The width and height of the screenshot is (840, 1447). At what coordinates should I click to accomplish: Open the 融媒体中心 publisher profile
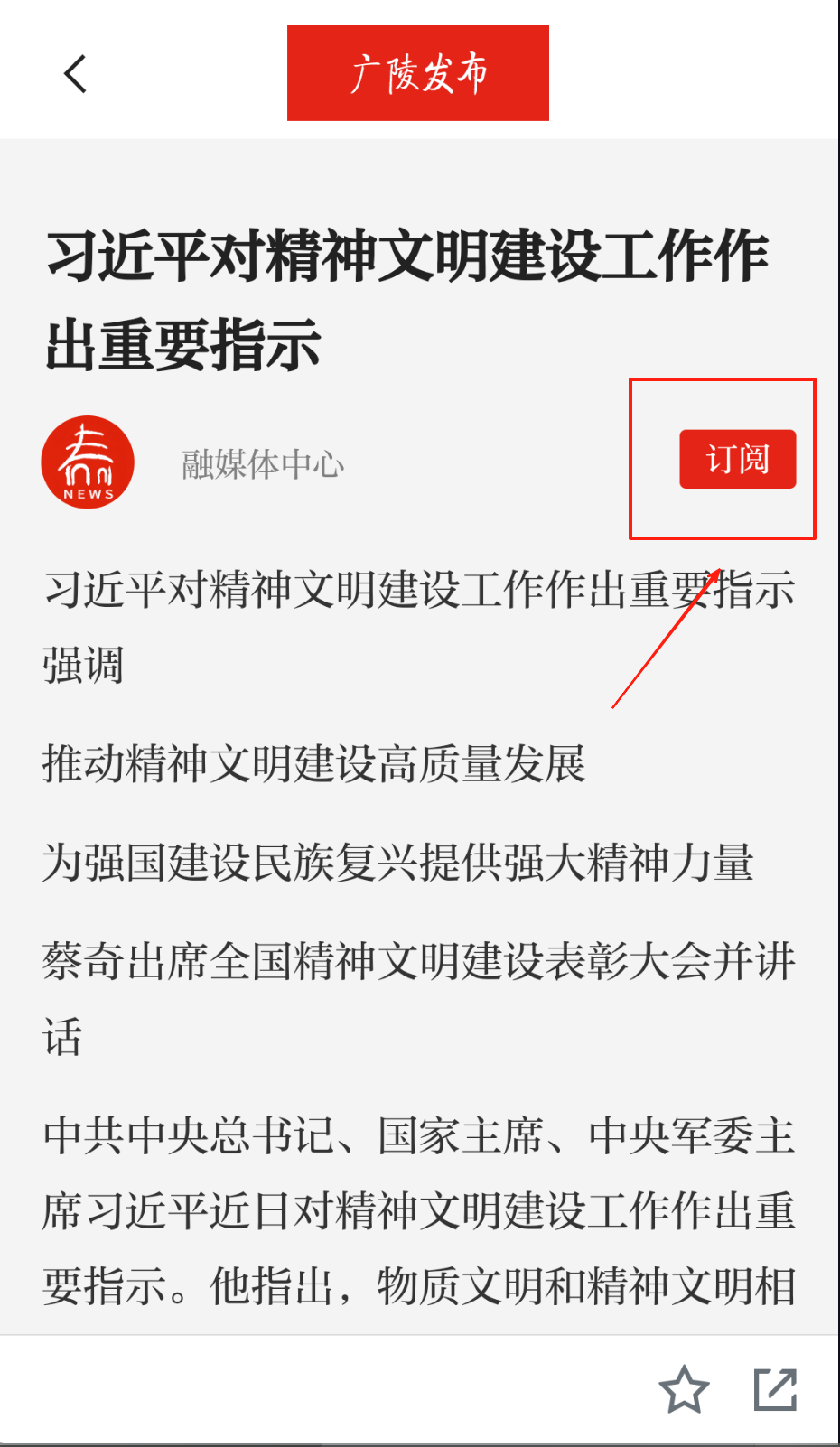click(x=262, y=464)
